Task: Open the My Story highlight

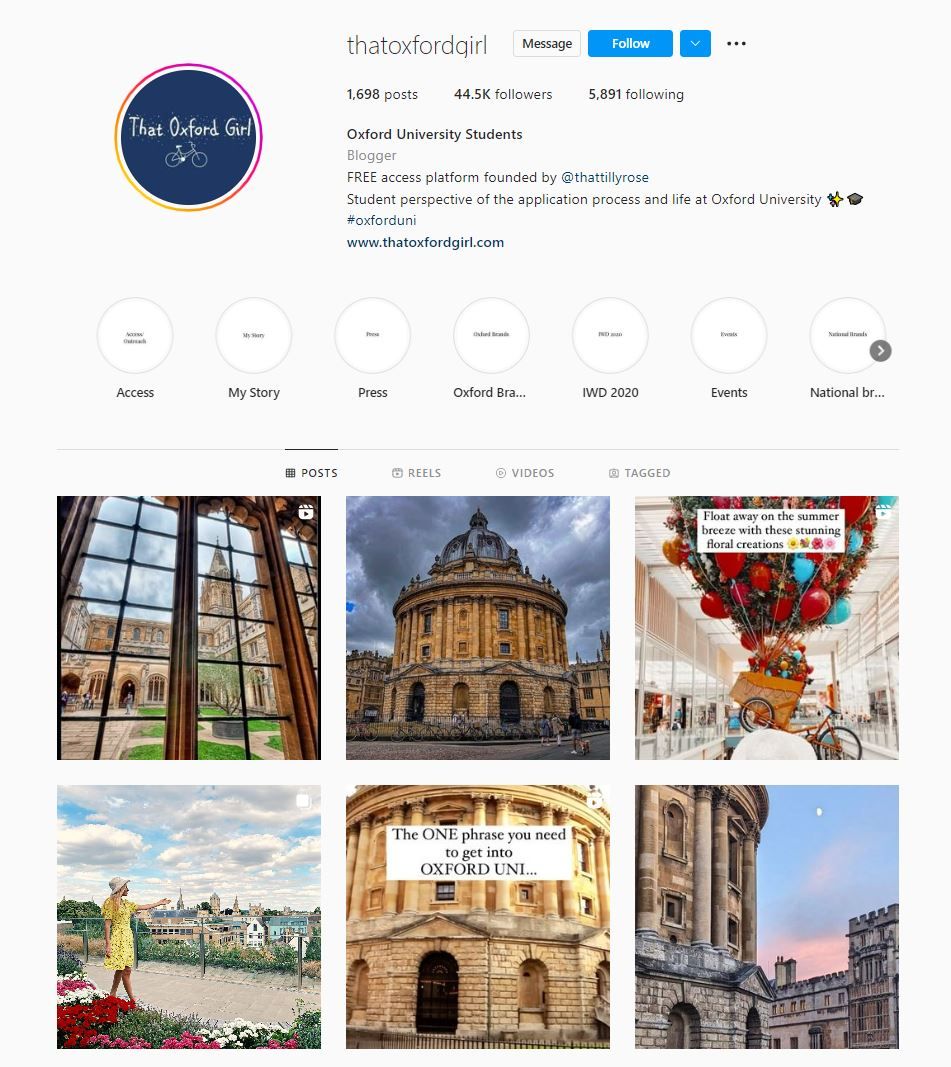Action: point(254,336)
